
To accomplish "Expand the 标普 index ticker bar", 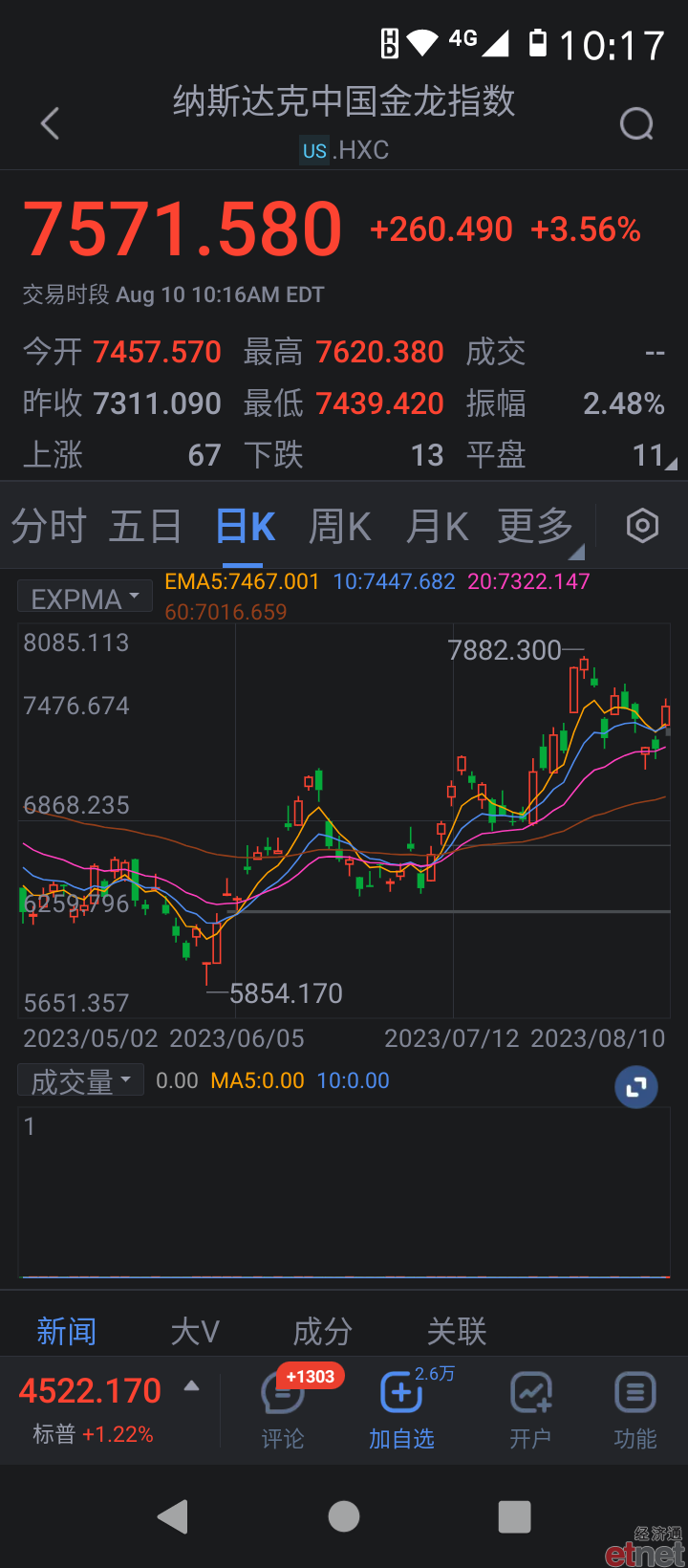I will 109,1410.
